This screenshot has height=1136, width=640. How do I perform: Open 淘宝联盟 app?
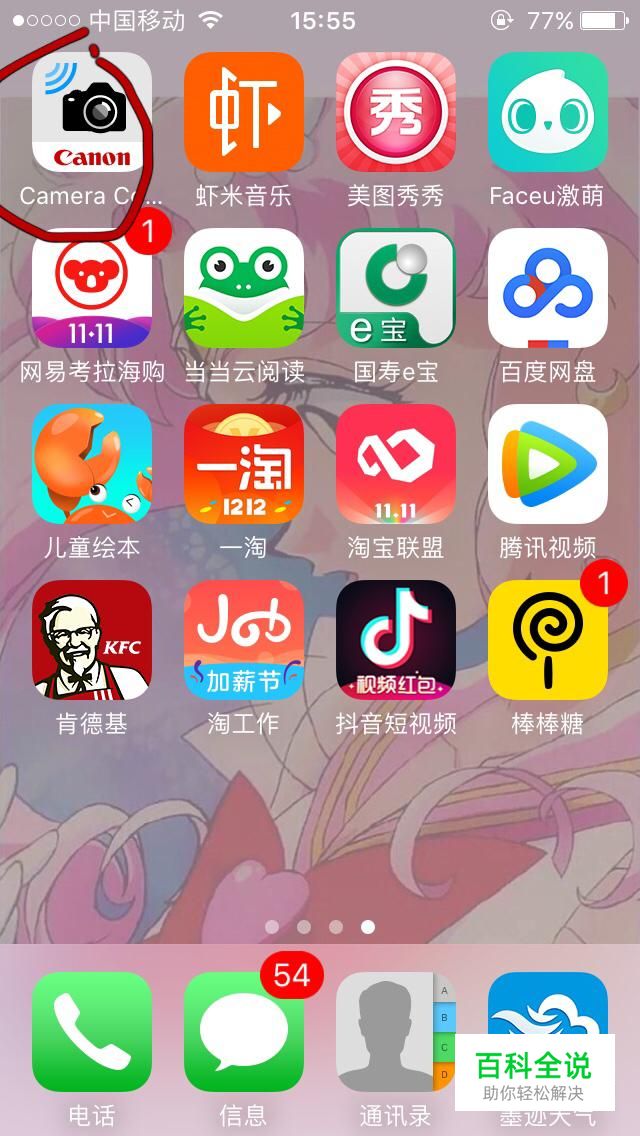tap(396, 464)
